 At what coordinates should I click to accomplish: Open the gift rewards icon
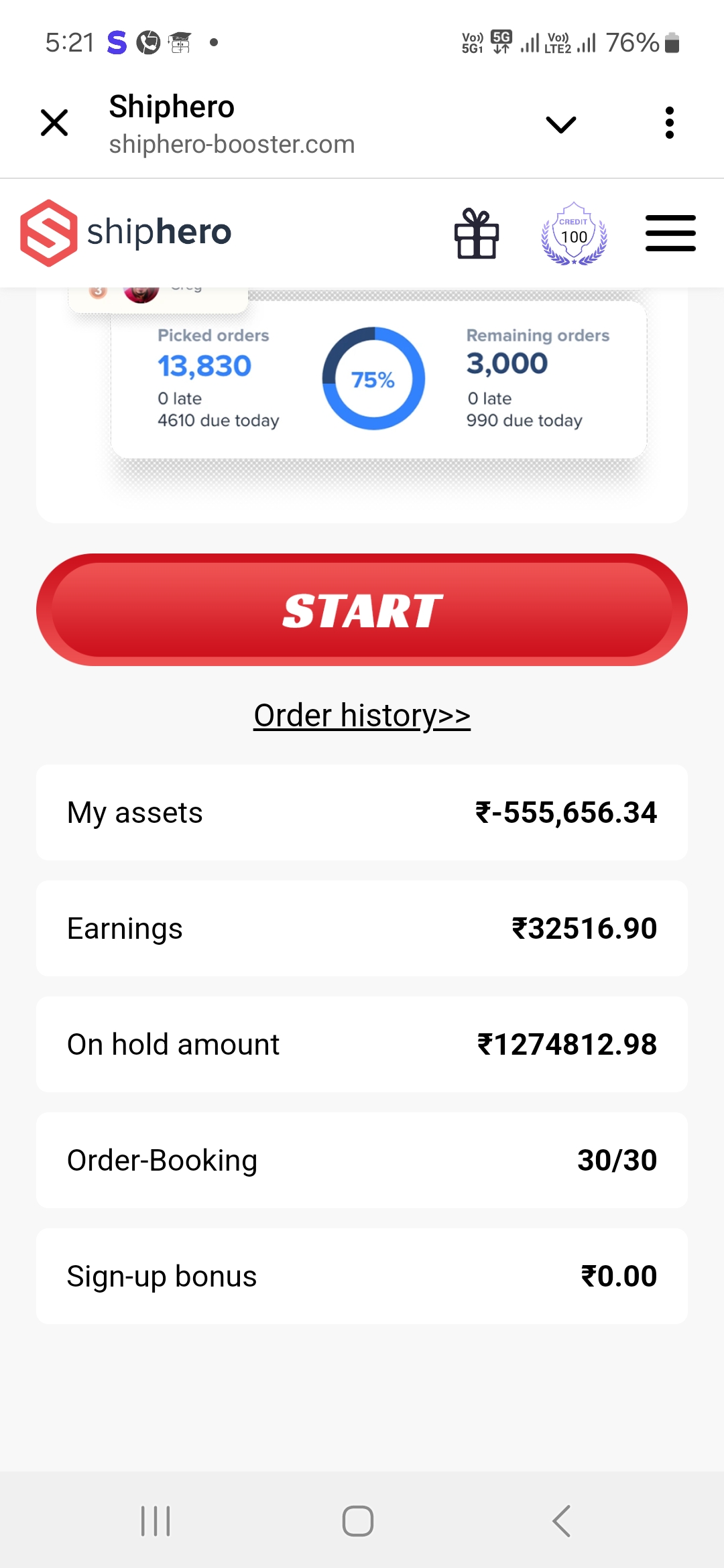click(x=477, y=234)
